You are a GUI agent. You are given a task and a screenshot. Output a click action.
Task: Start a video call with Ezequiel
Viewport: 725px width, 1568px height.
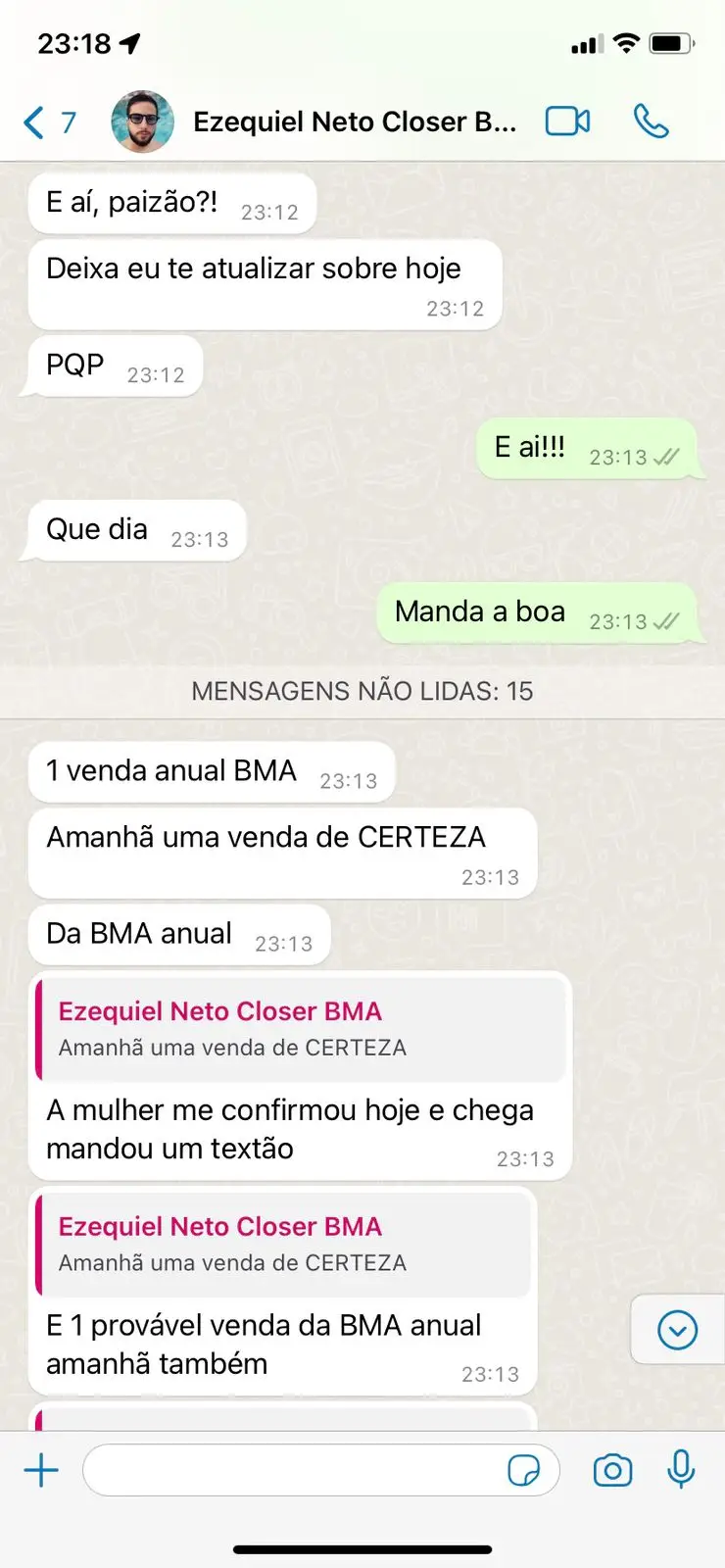pyautogui.click(x=568, y=122)
